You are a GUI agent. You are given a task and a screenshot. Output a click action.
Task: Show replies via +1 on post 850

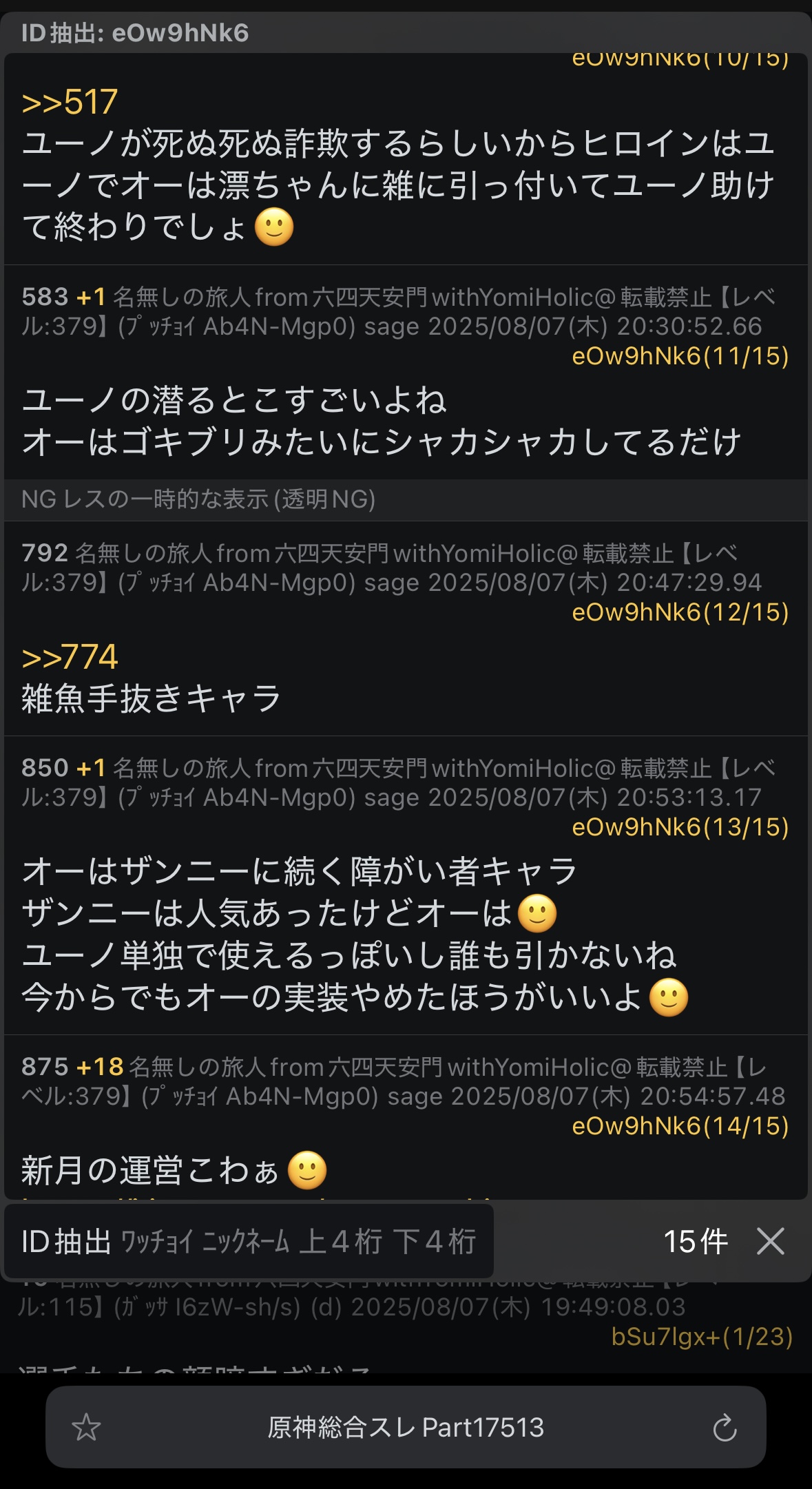[91, 768]
